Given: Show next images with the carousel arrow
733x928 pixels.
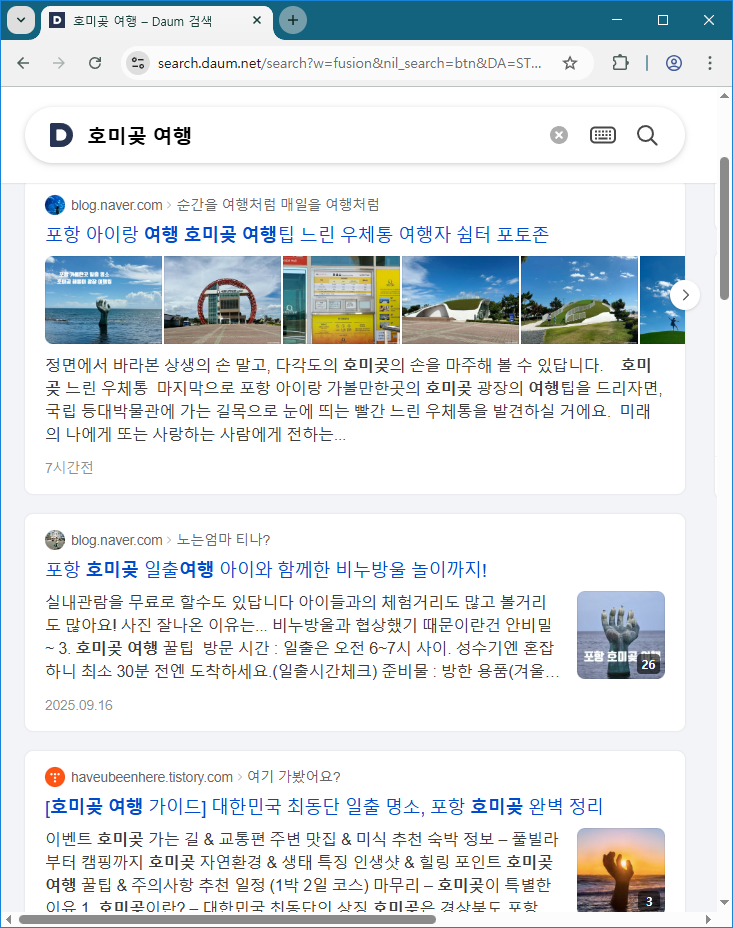Looking at the screenshot, I should [x=685, y=295].
